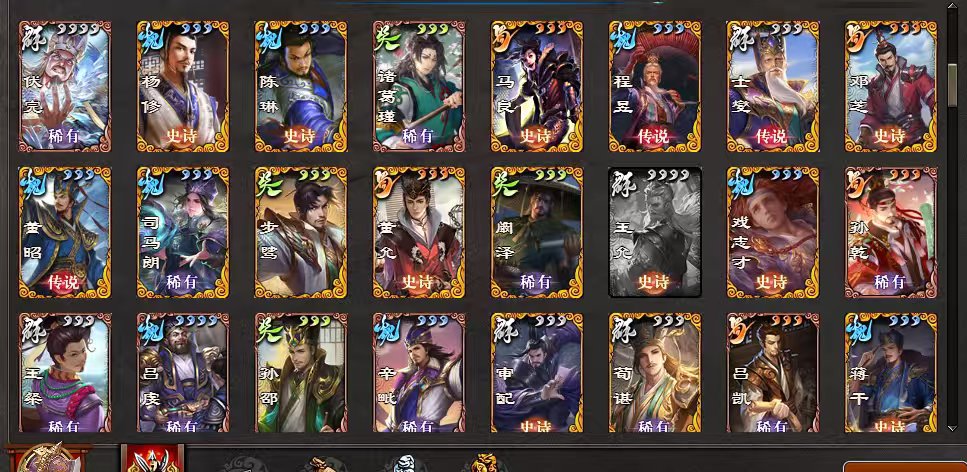This screenshot has height=472, width=967.
Task: Choose the 王粲 card
Action: (64, 373)
